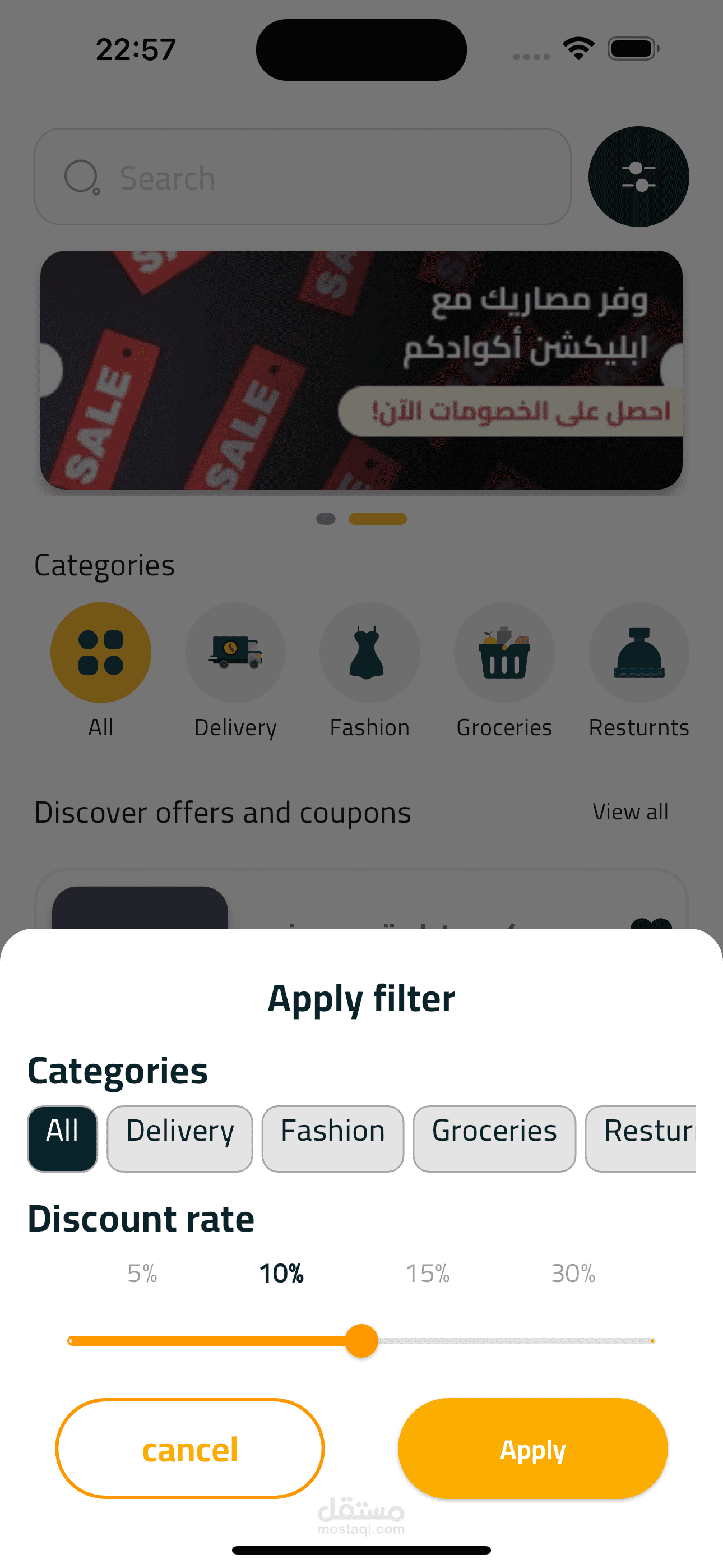The height and width of the screenshot is (1568, 723).
Task: Cancel the filter sheet
Action: [190, 1448]
